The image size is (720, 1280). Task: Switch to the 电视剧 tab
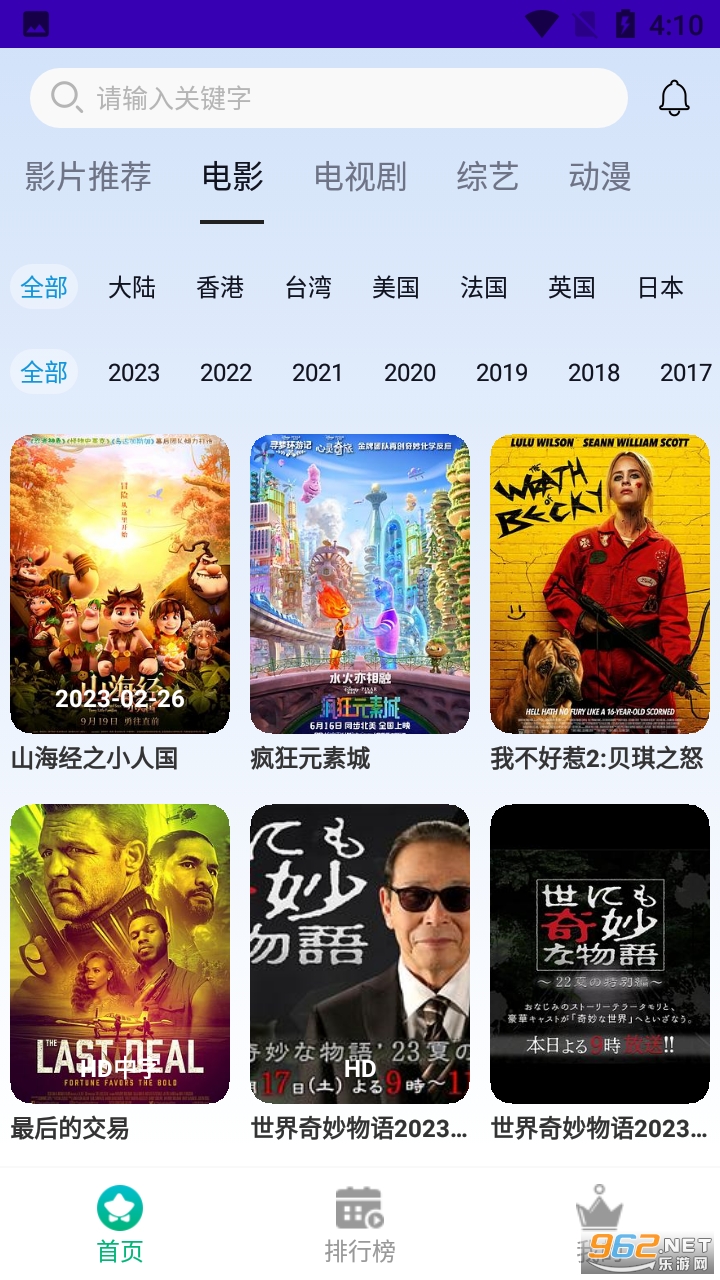click(360, 177)
